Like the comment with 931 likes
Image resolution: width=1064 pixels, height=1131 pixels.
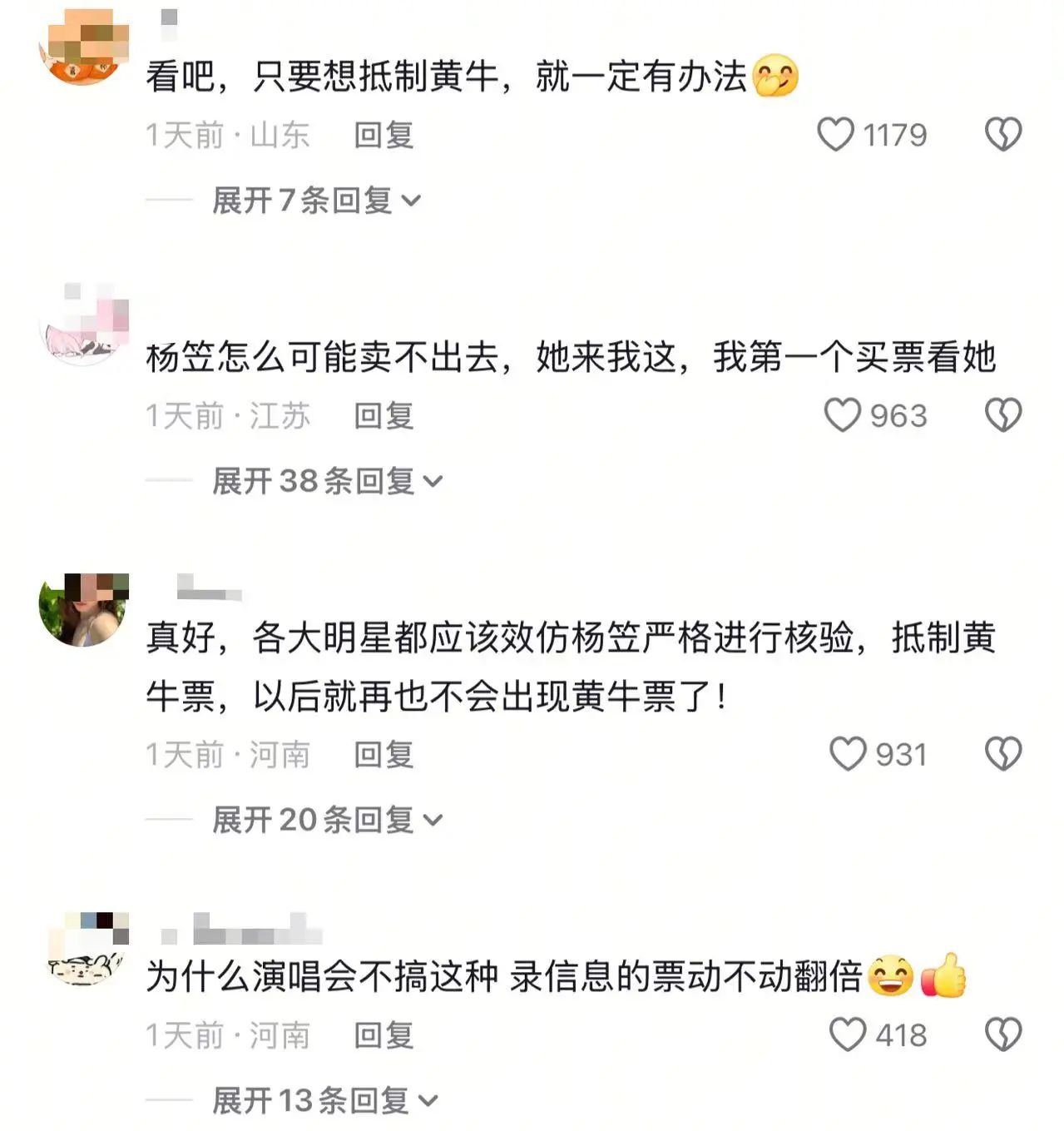[x=848, y=754]
